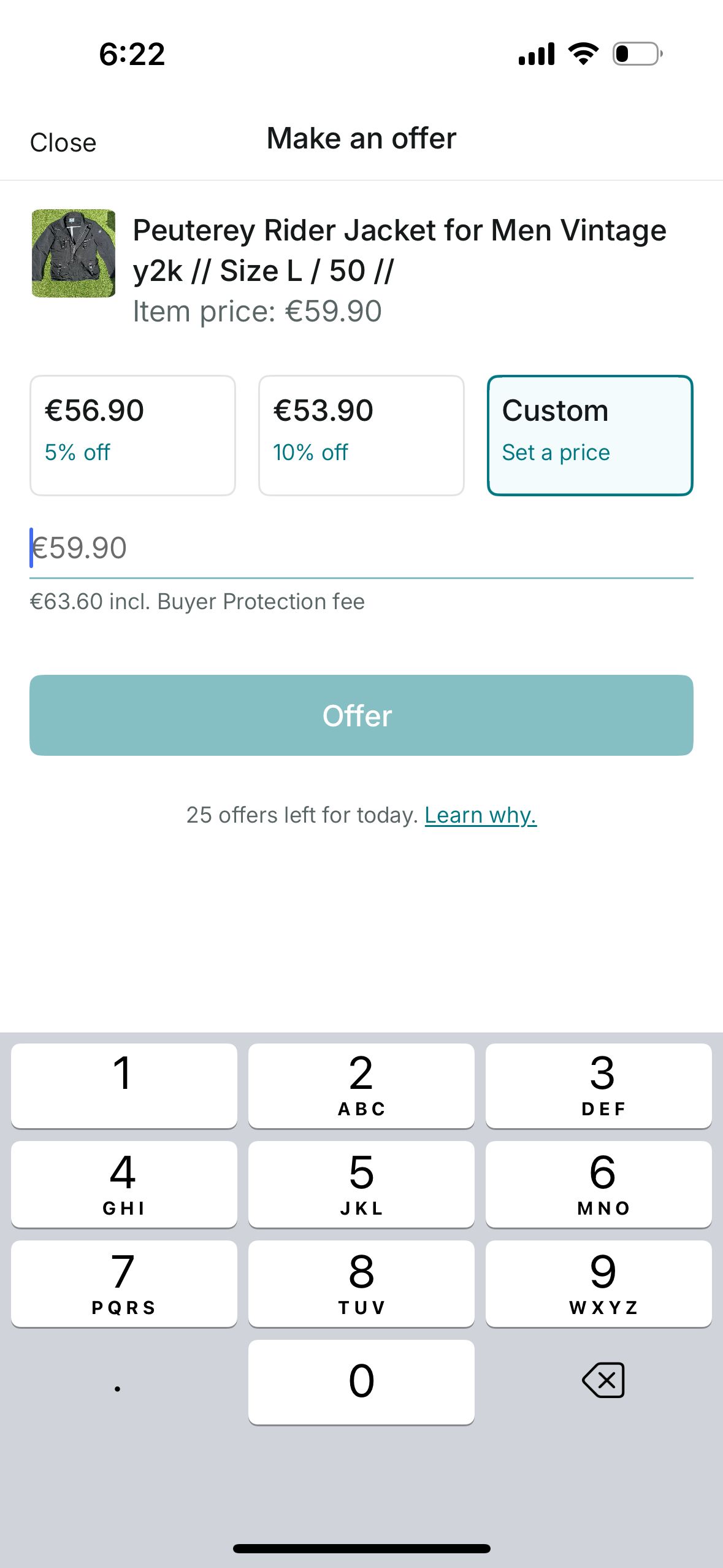The image size is (723, 1568).
Task: Submit with the Offer button
Action: pos(361,715)
